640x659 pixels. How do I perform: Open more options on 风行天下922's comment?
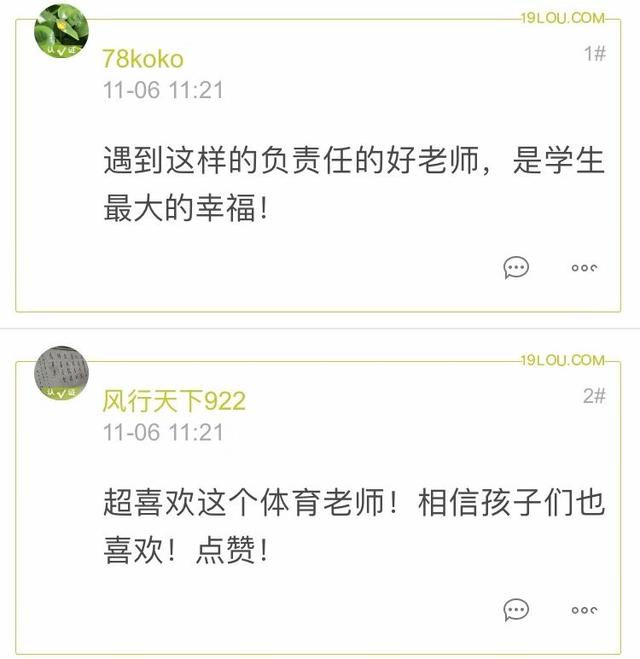[x=585, y=610]
